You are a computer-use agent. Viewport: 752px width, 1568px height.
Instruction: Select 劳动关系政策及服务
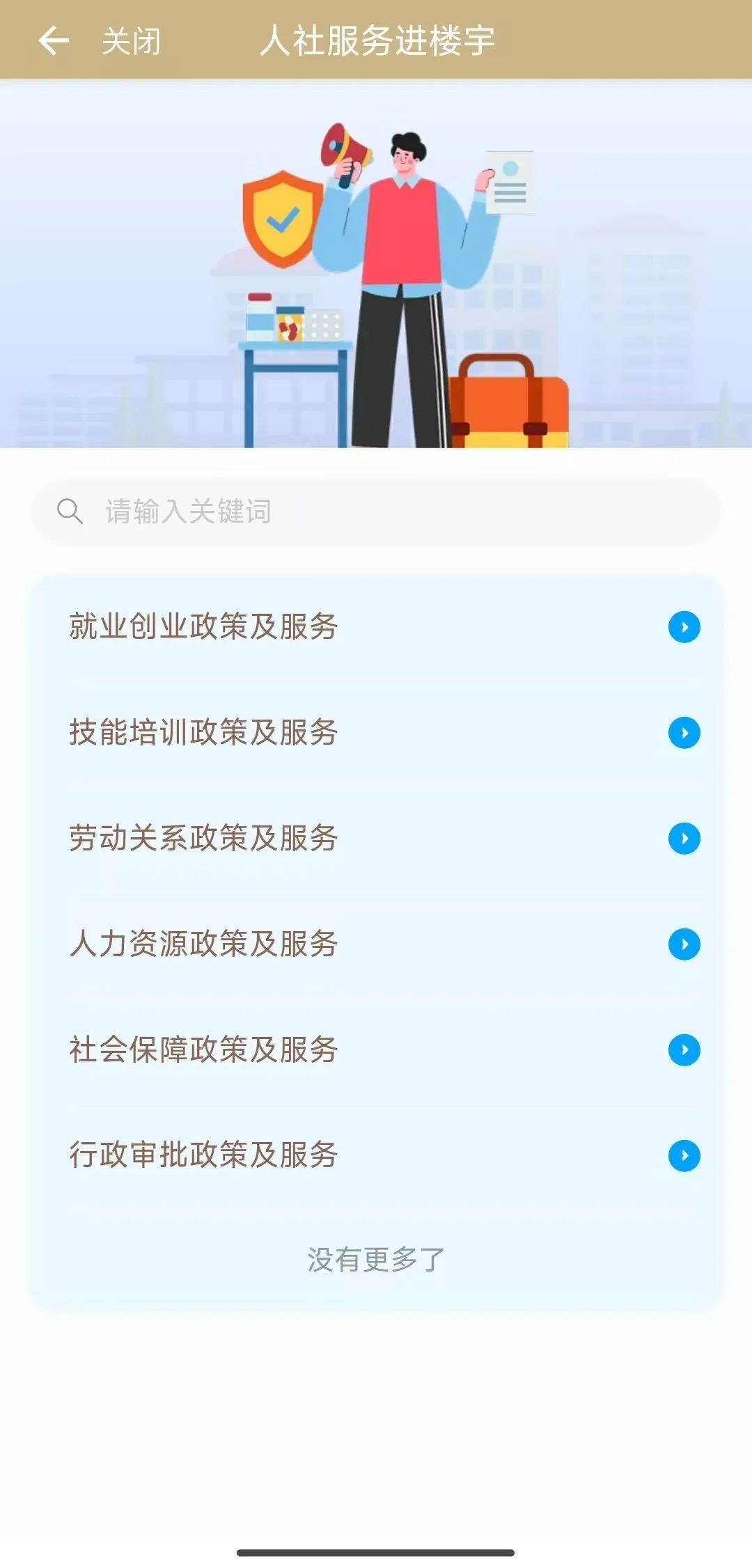376,838
